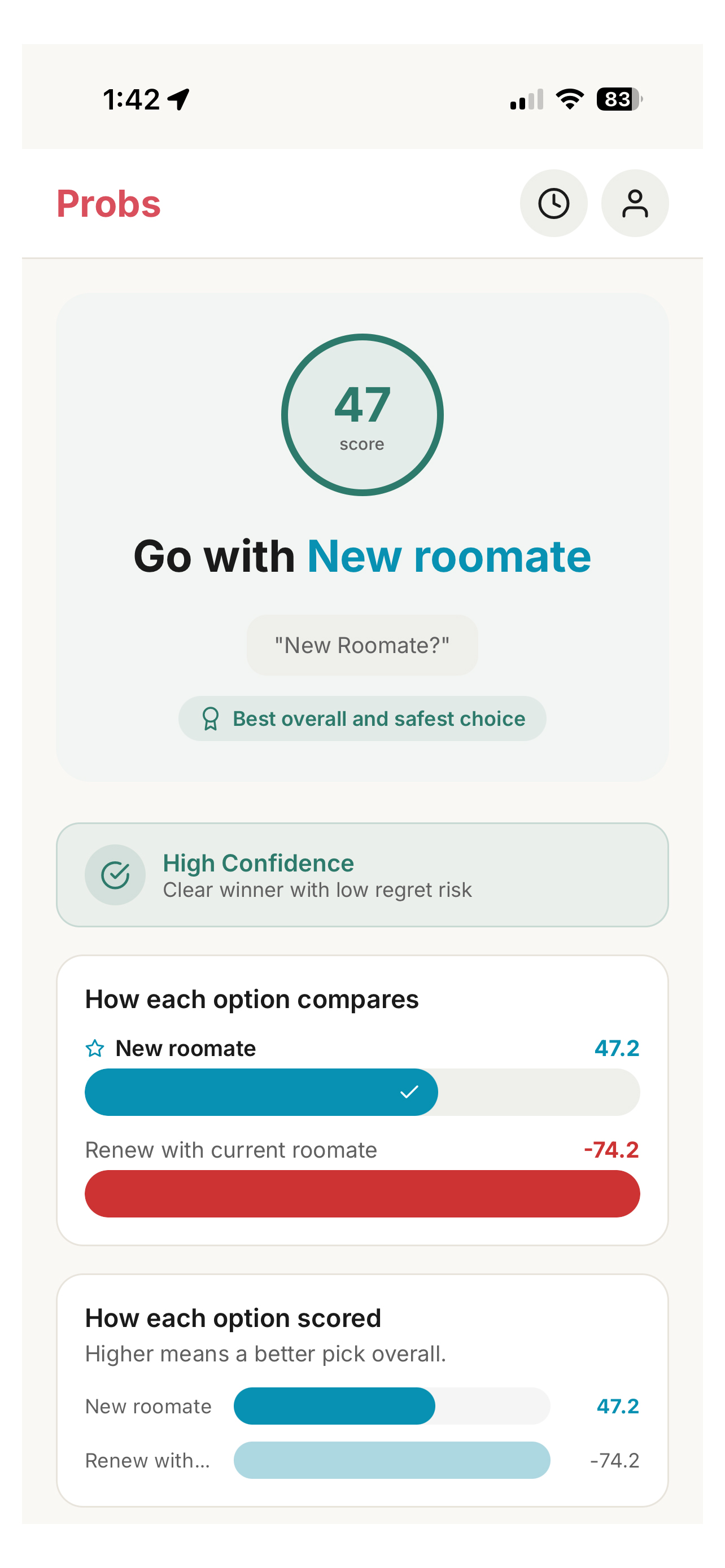Open the Probs home logo

tap(108, 204)
